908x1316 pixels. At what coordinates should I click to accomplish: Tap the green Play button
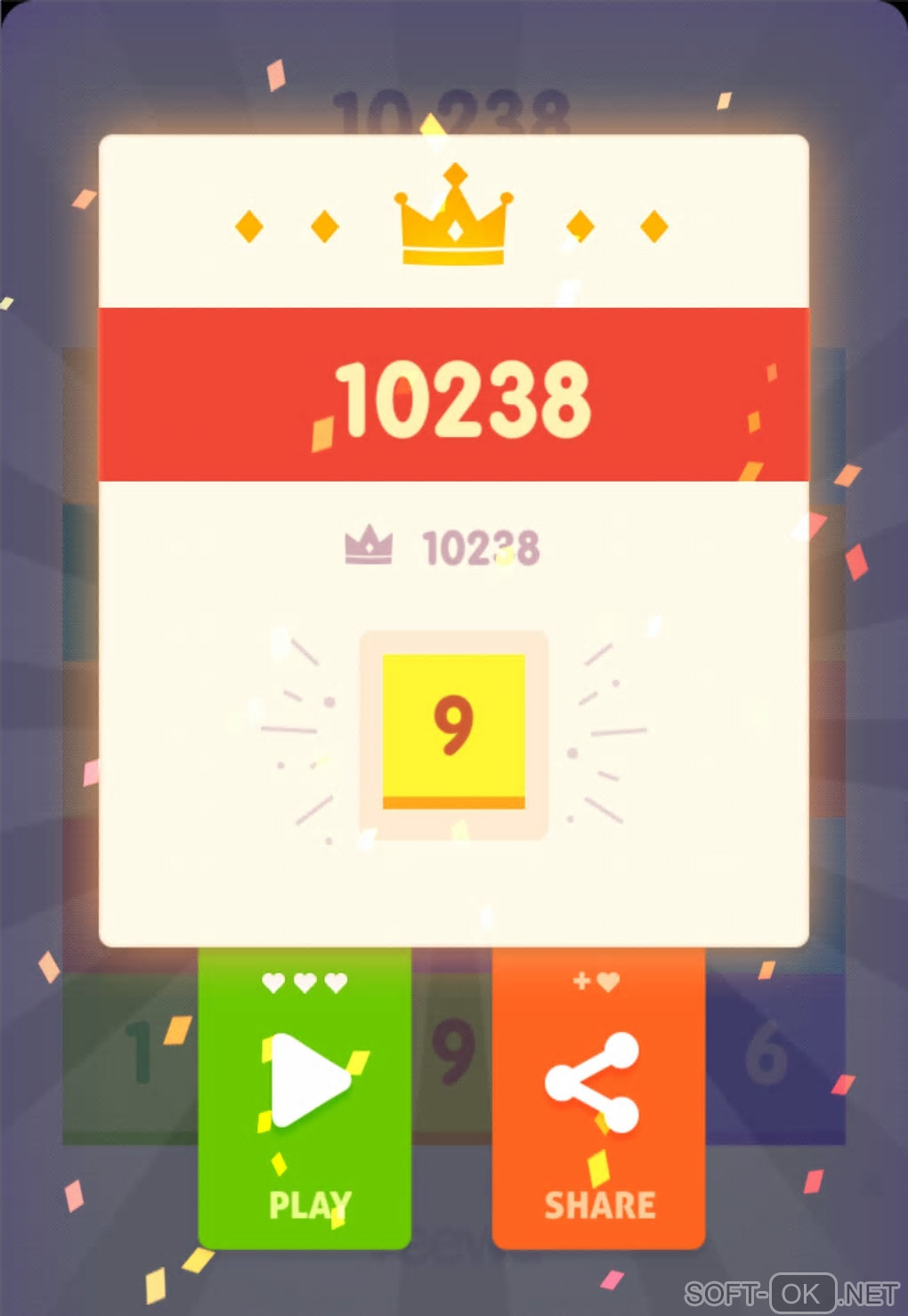tap(304, 1097)
